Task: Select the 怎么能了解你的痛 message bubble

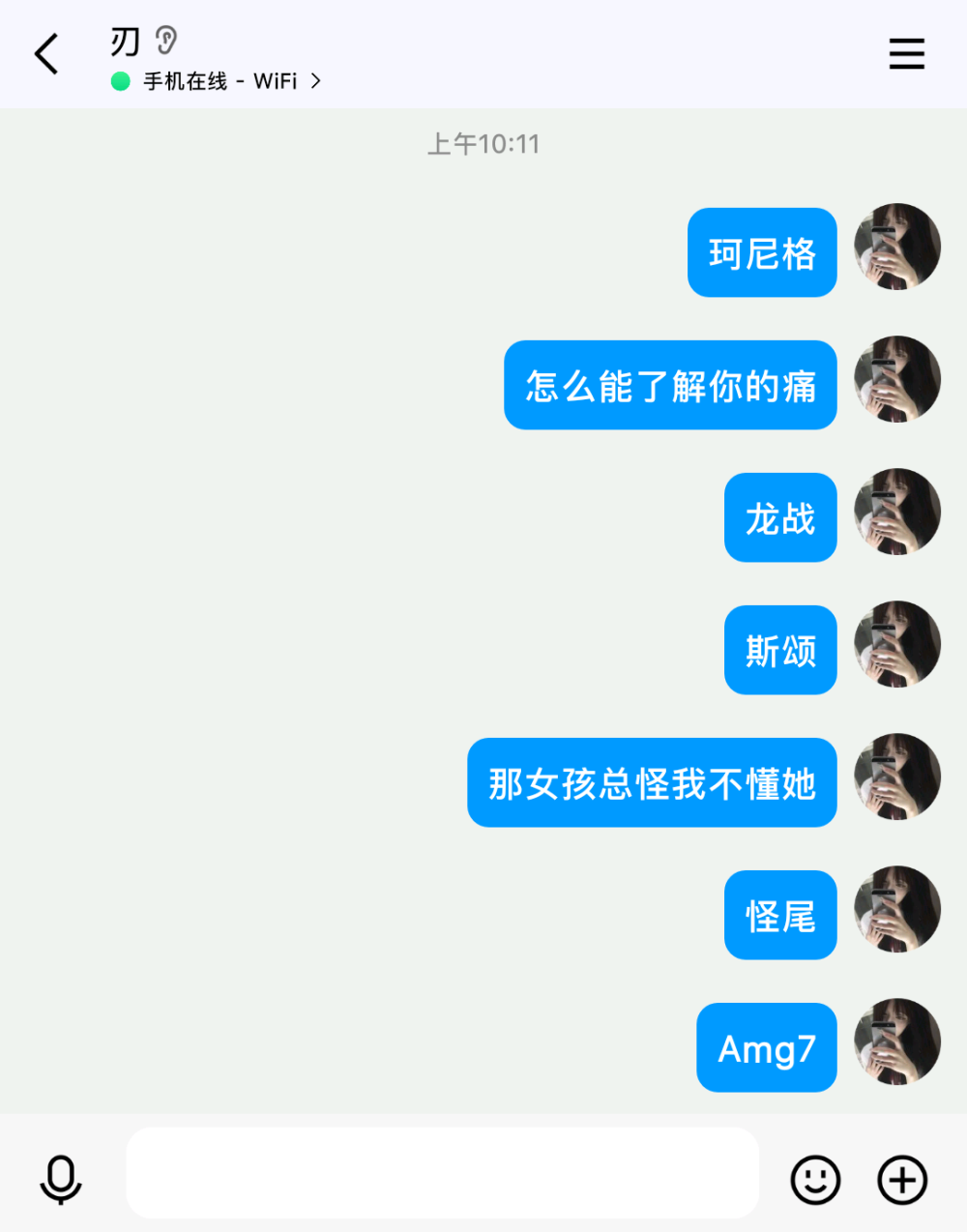Action: (670, 385)
